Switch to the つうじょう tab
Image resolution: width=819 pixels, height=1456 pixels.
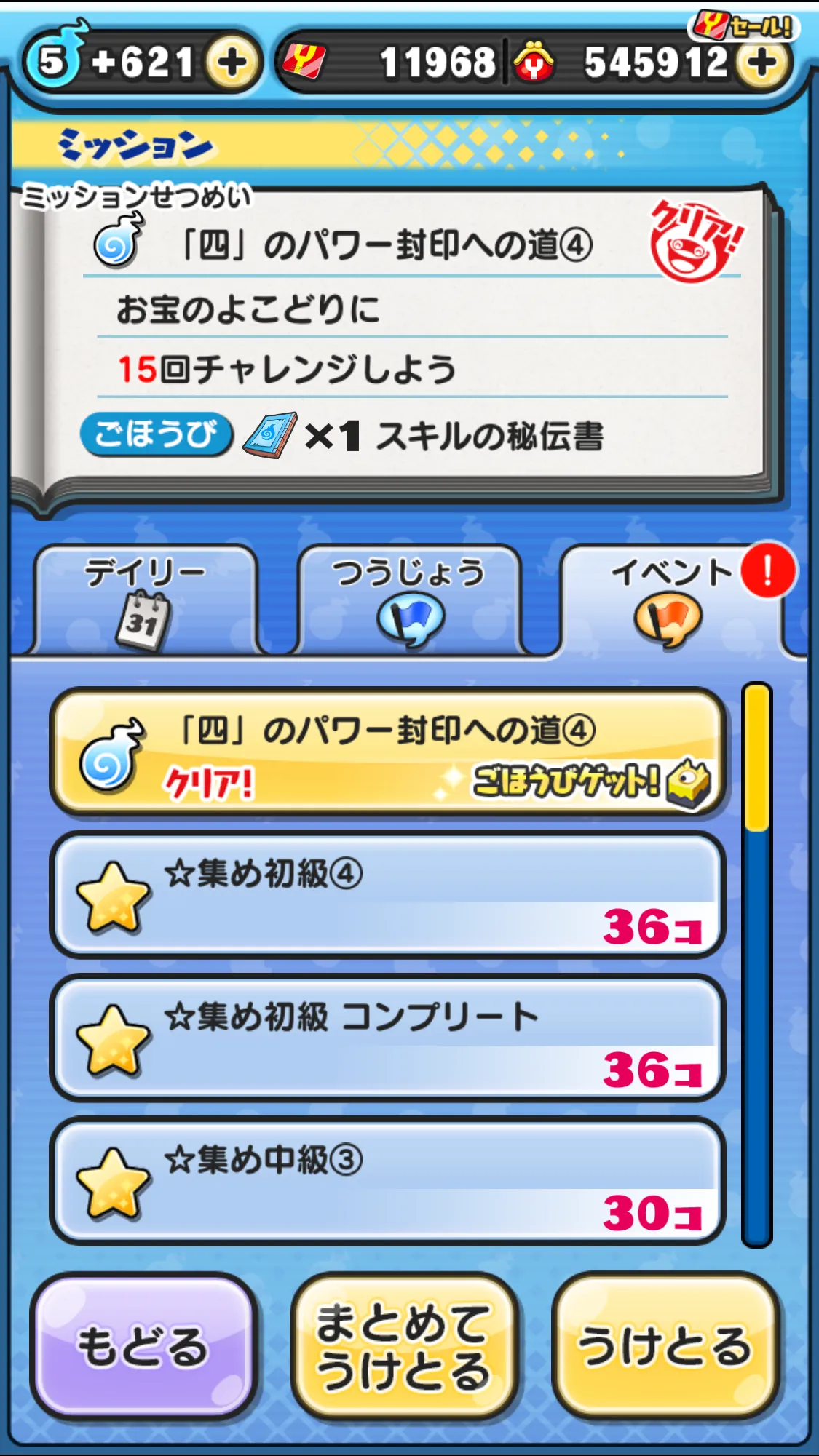(x=409, y=601)
